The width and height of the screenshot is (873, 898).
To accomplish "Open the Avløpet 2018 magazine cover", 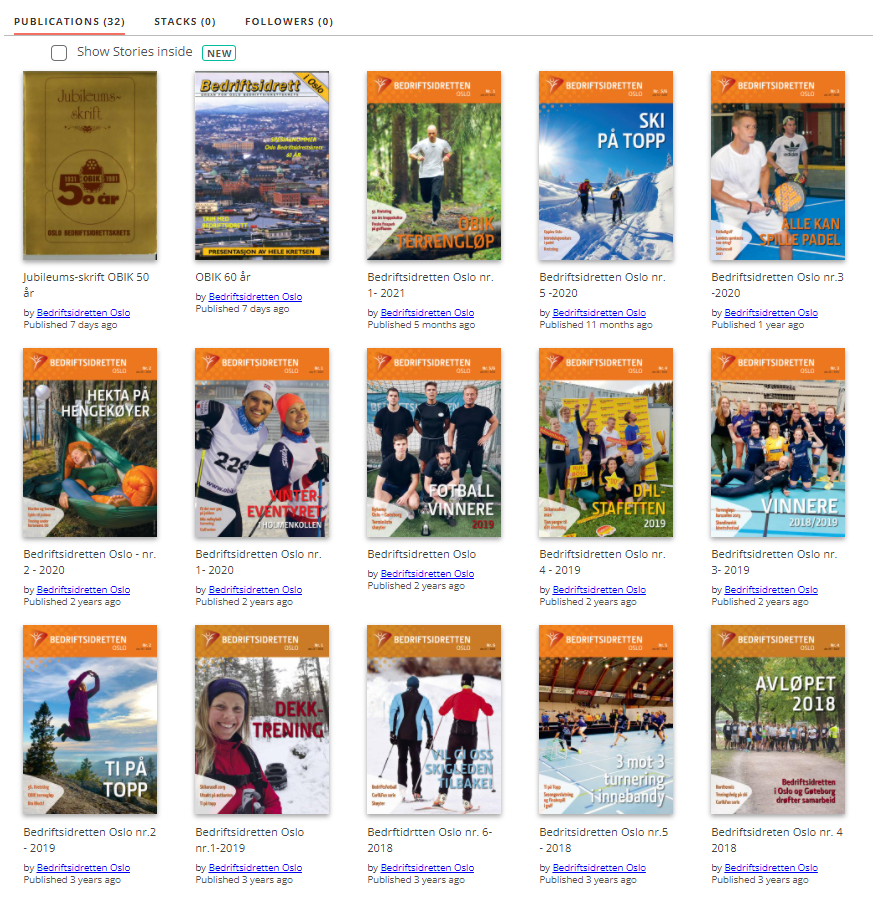I will pos(778,720).
